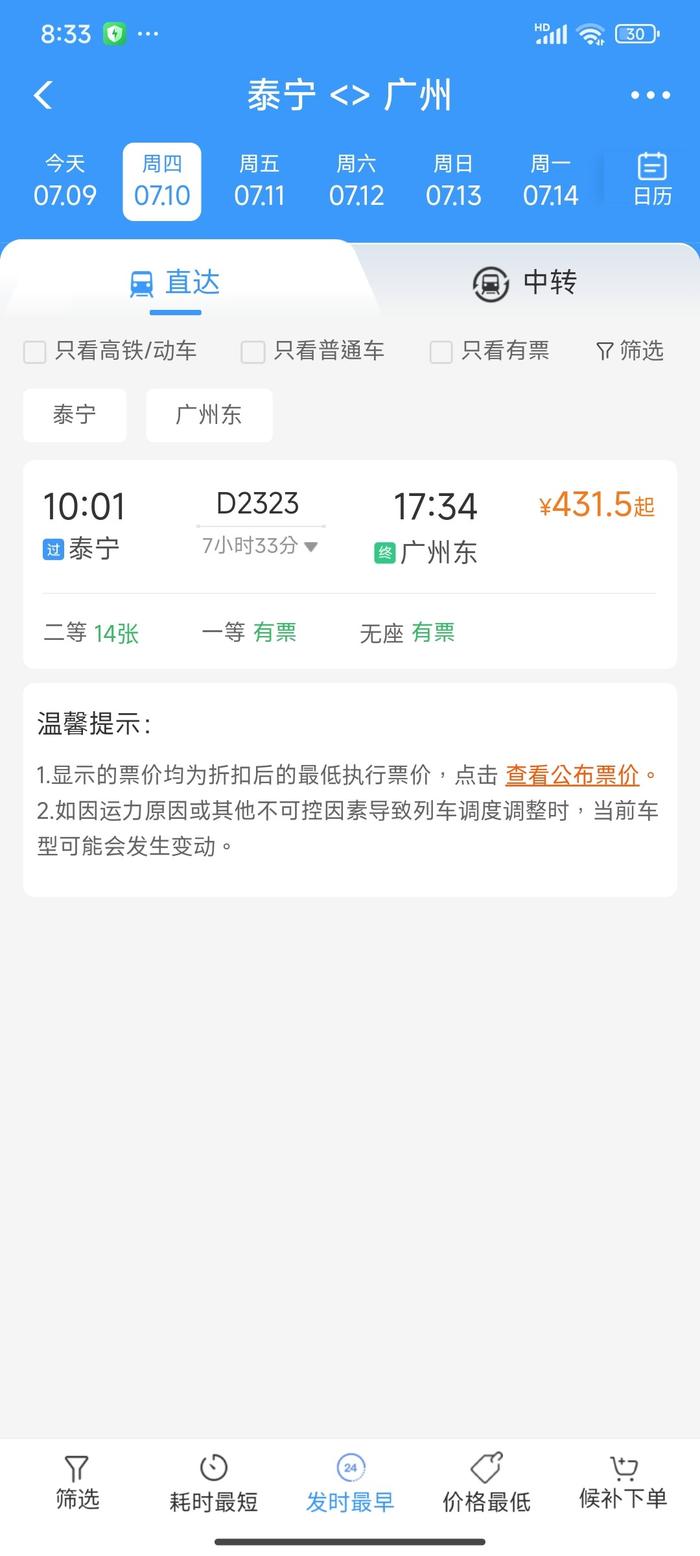700x1556 pixels.
Task: Tap the 泰宁 station chip
Action: (x=75, y=415)
